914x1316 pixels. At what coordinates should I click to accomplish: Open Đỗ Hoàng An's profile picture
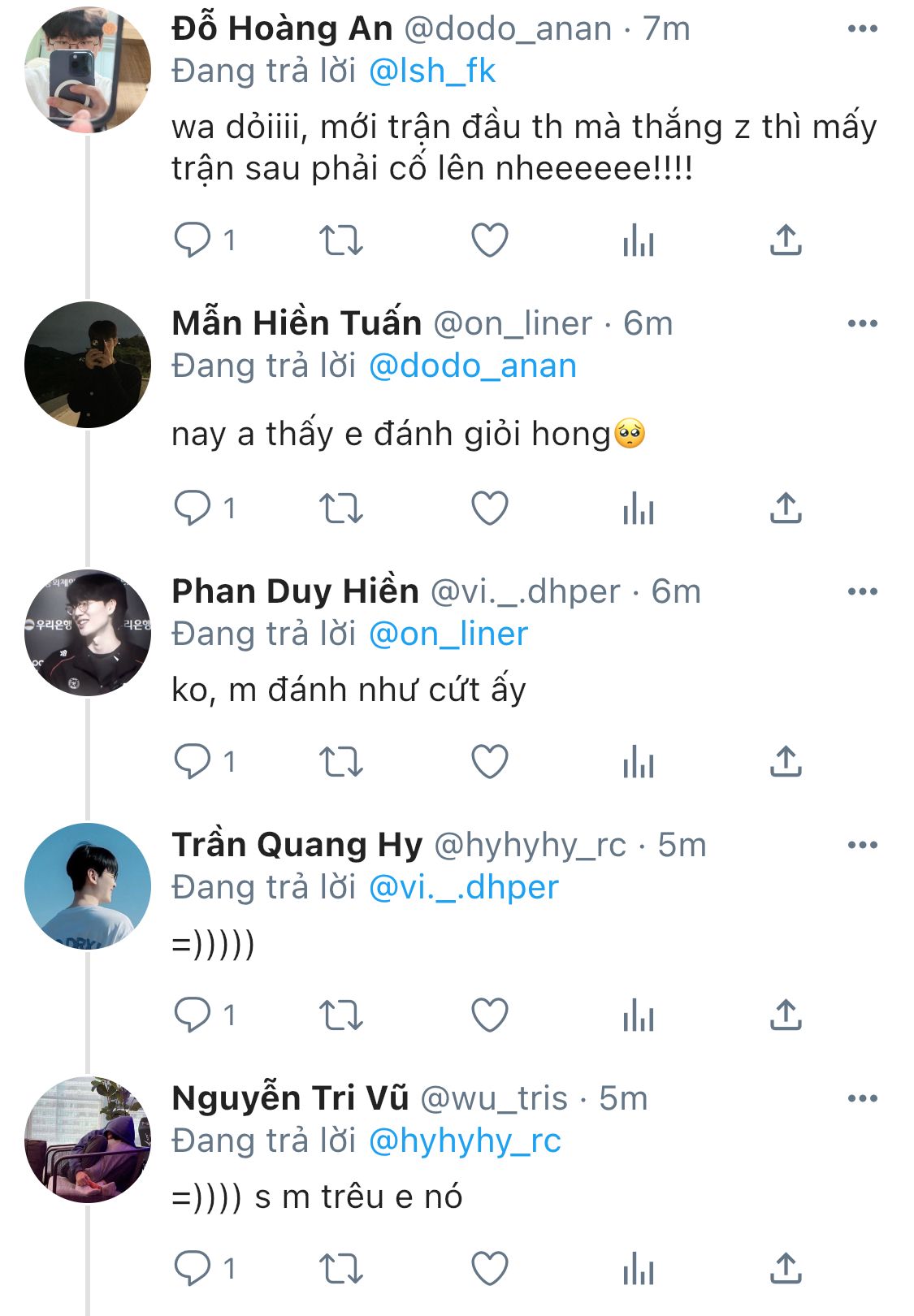click(88, 70)
